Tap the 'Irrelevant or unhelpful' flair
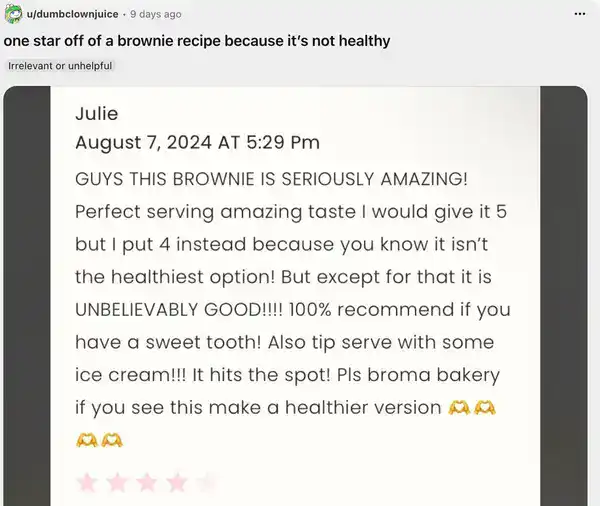Image resolution: width=600 pixels, height=506 pixels. (x=60, y=66)
